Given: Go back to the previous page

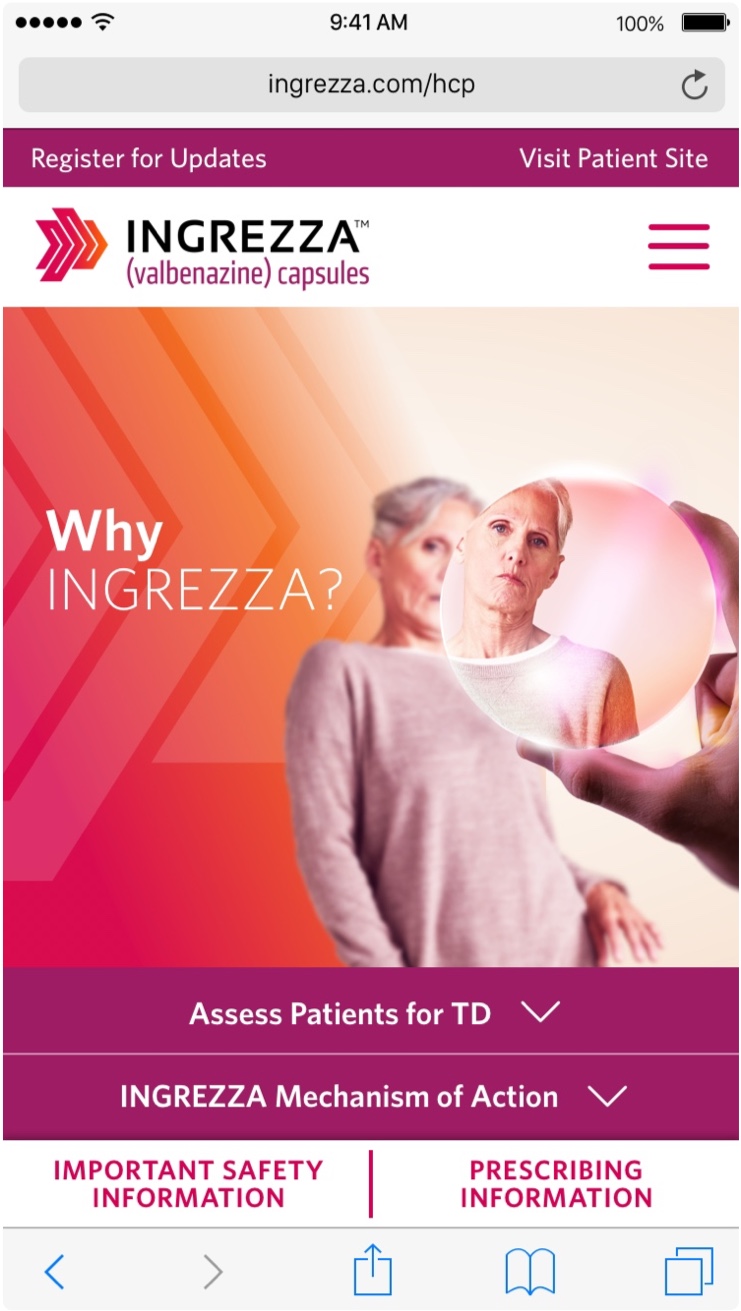Looking at the screenshot, I should 55,1271.
